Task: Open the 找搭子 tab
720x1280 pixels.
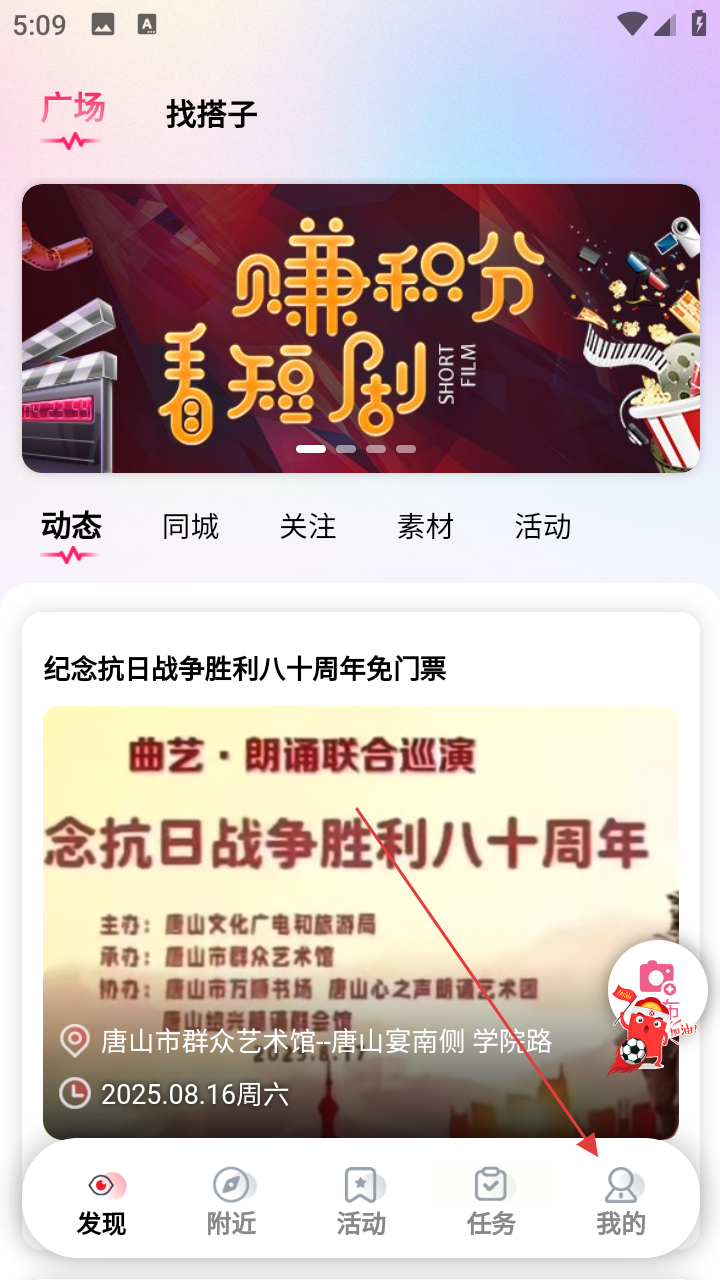Action: tap(212, 115)
